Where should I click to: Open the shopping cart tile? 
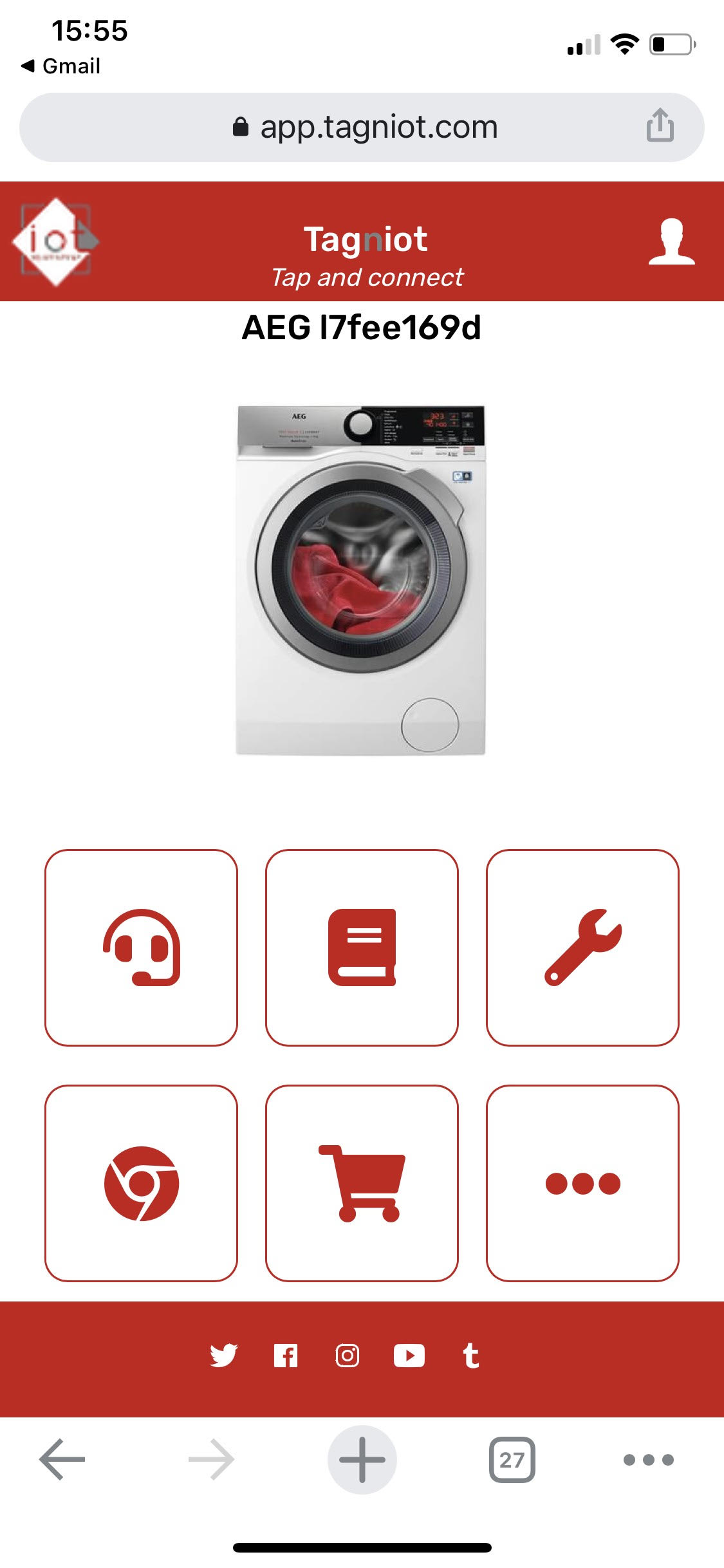pyautogui.click(x=362, y=1183)
